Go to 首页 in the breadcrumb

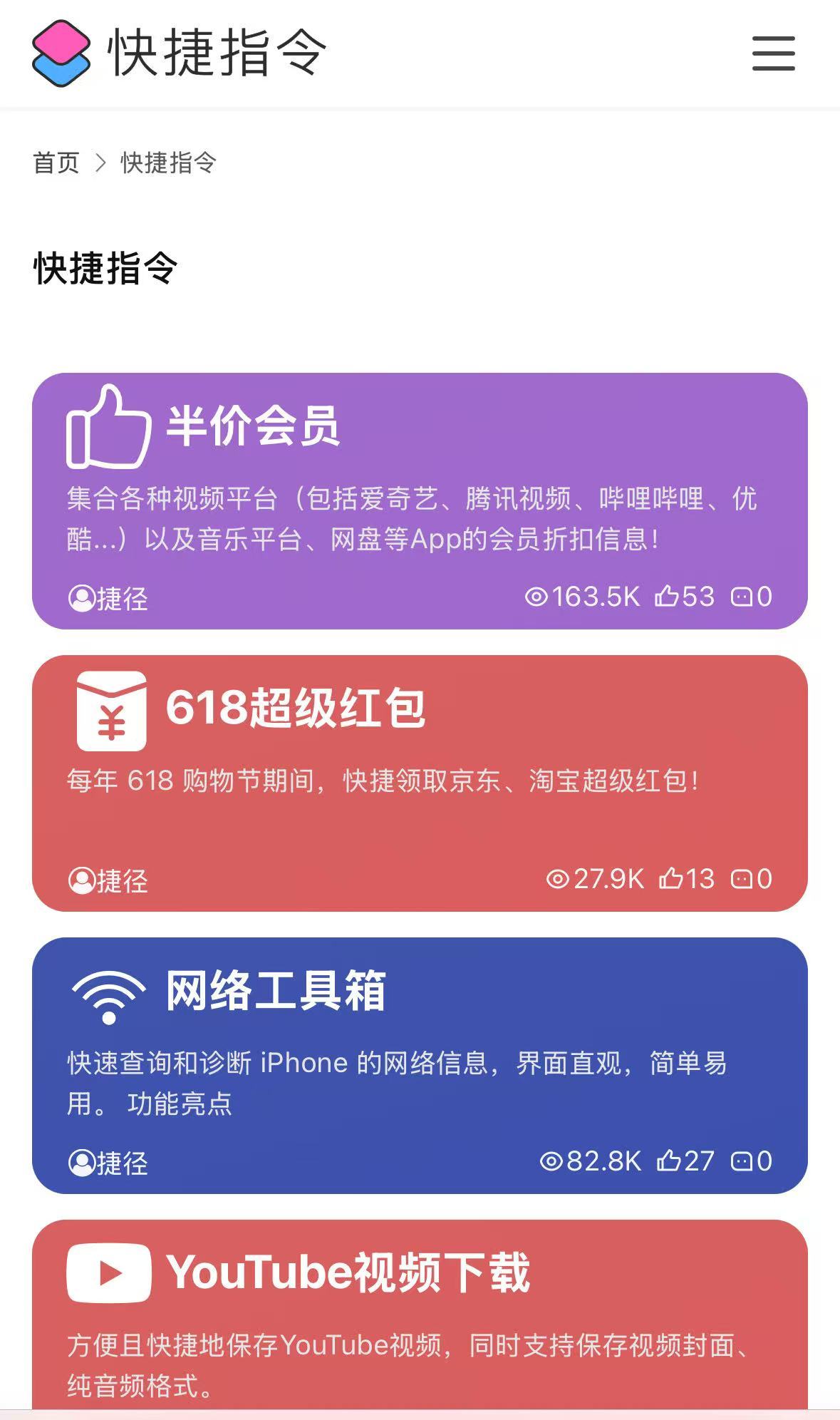(56, 163)
